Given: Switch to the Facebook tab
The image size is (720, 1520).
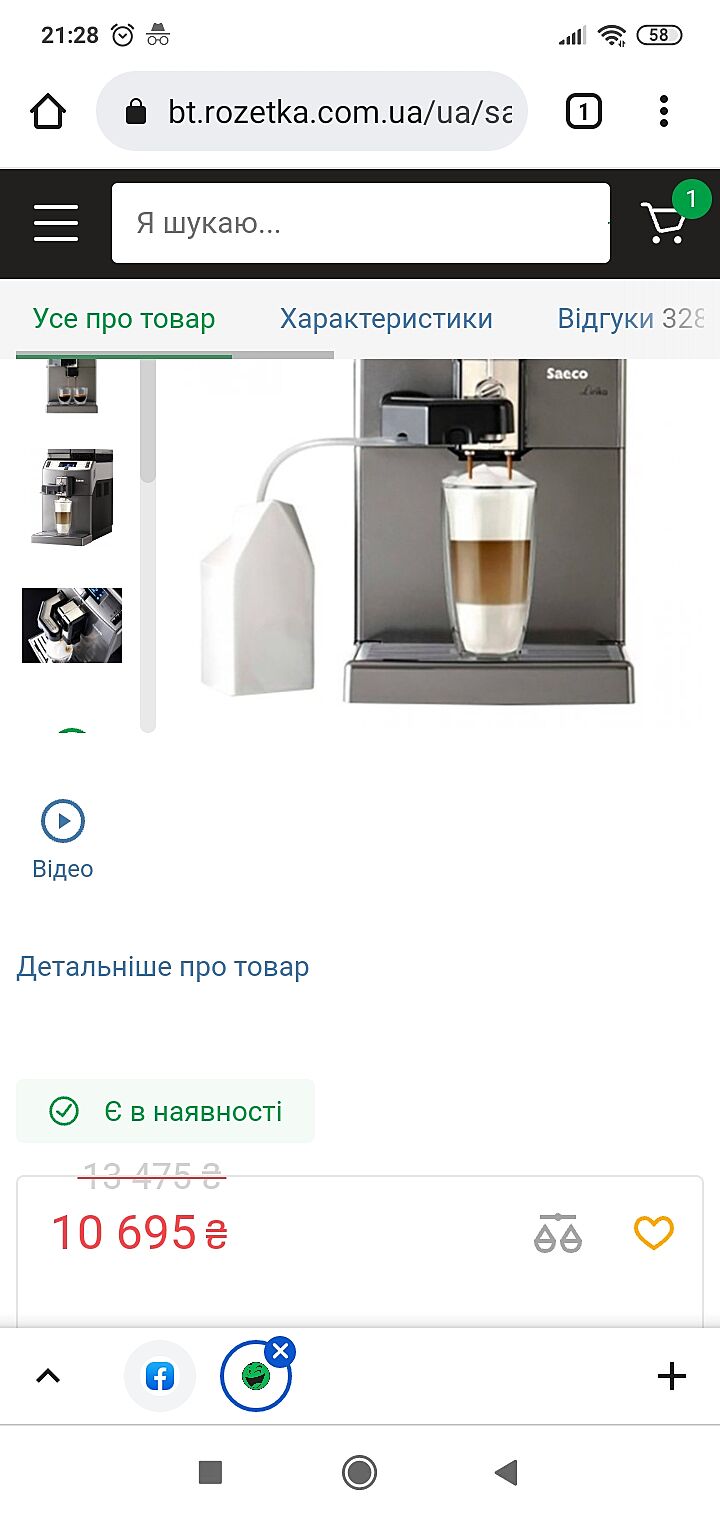Looking at the screenshot, I should click(x=160, y=1377).
